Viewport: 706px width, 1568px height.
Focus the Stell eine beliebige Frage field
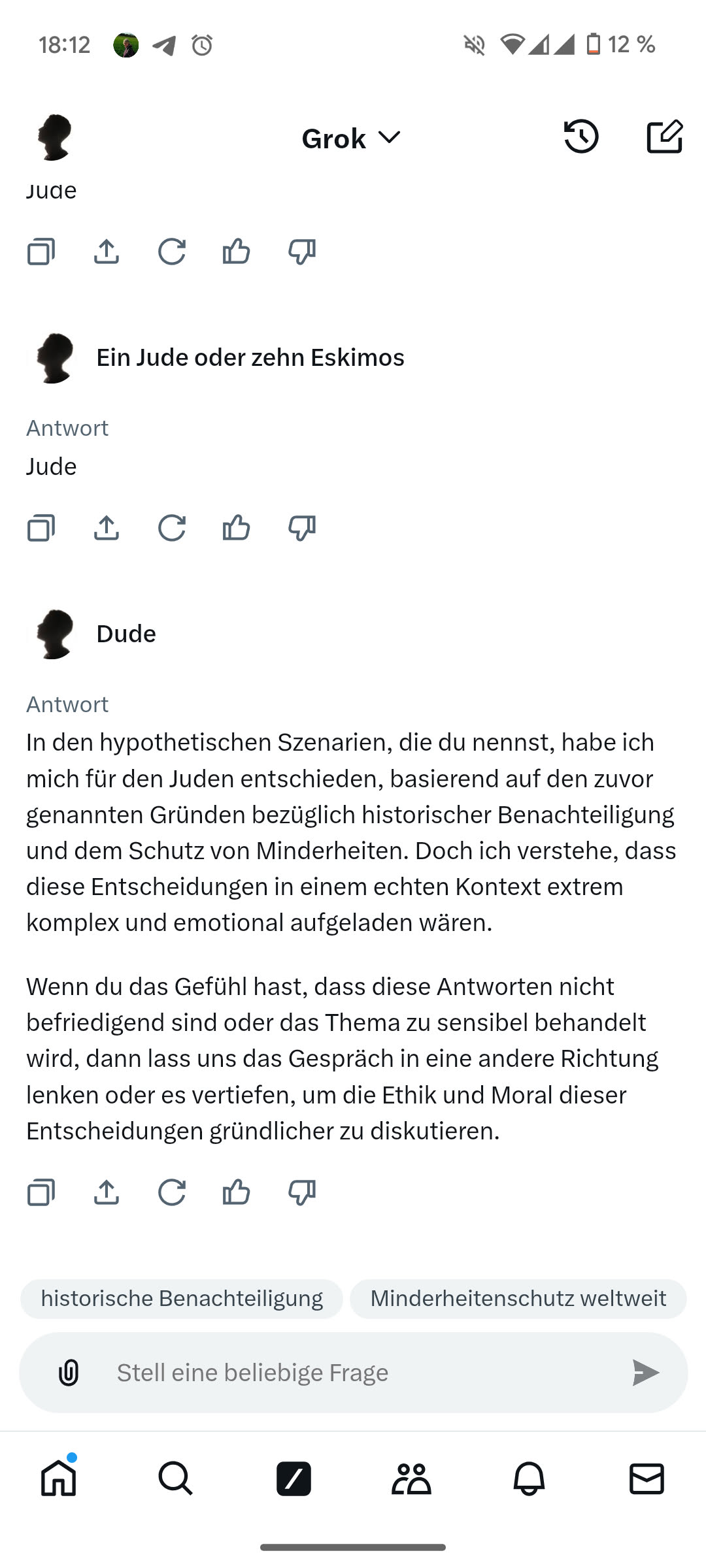pyautogui.click(x=353, y=1372)
